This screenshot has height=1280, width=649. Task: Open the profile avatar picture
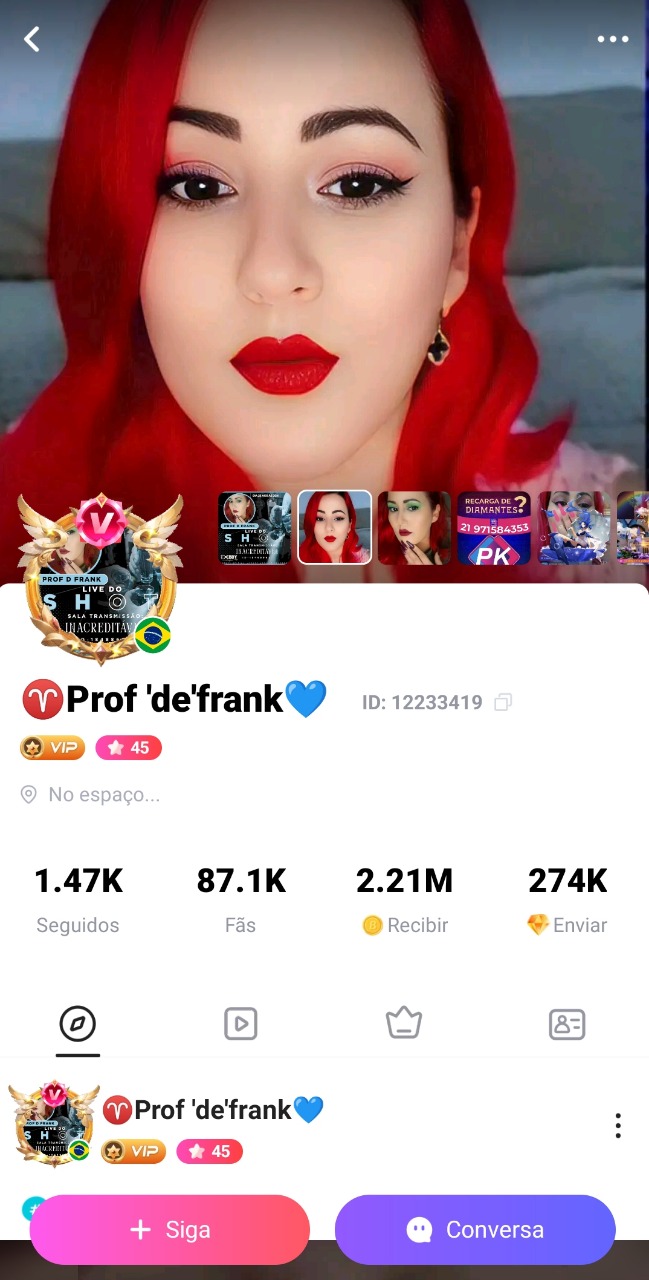[x=100, y=582]
